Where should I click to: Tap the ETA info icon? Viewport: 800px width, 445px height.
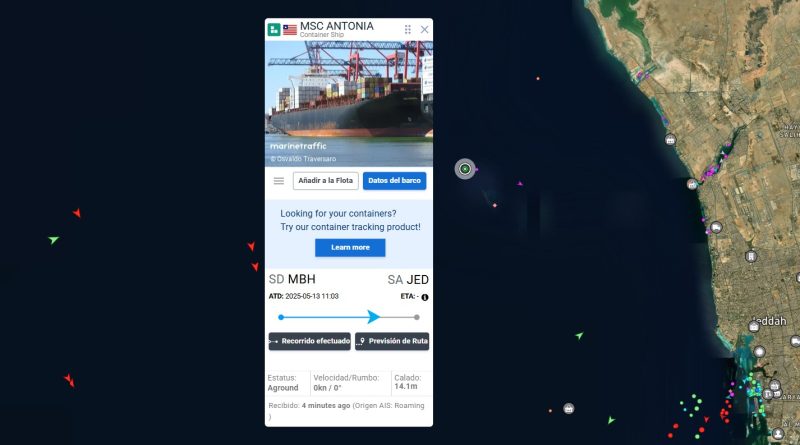(x=425, y=297)
